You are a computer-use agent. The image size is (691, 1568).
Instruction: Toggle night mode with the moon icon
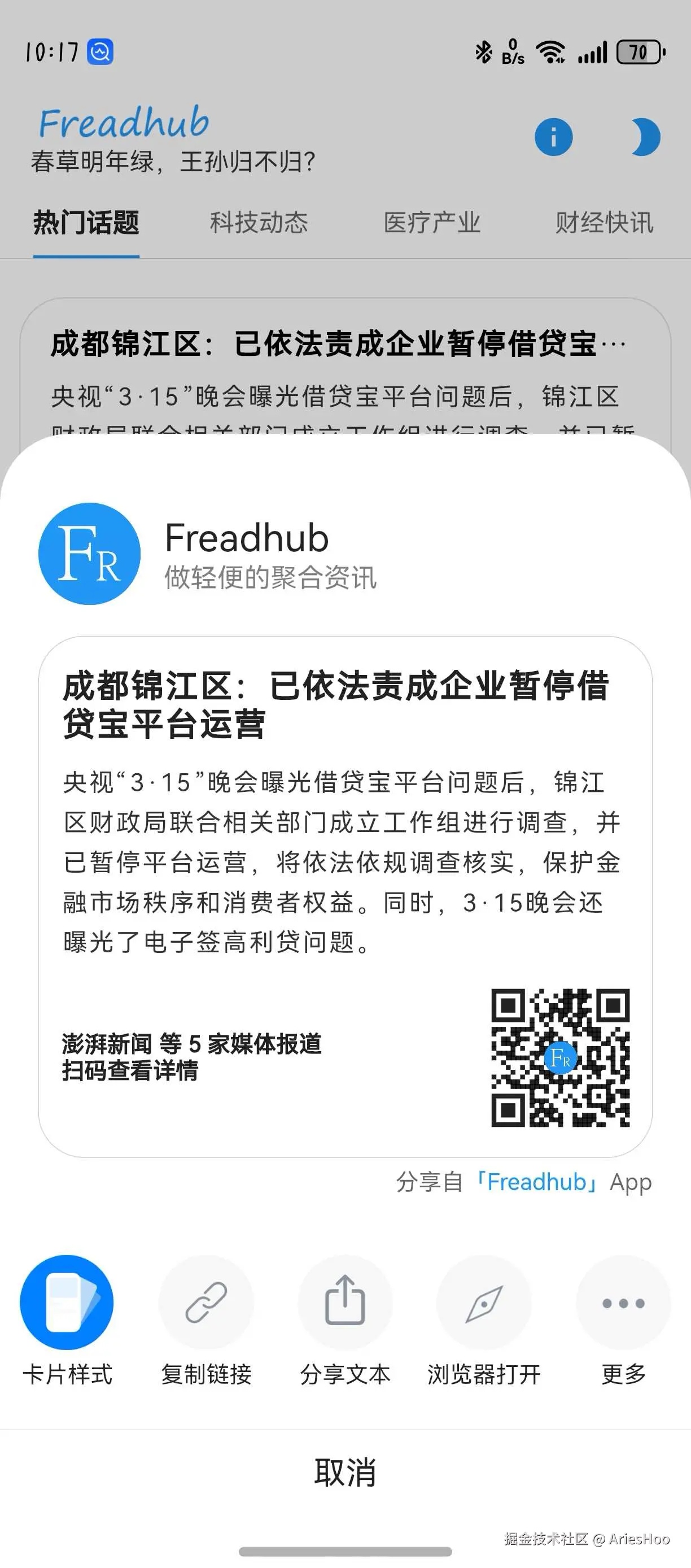(x=644, y=137)
